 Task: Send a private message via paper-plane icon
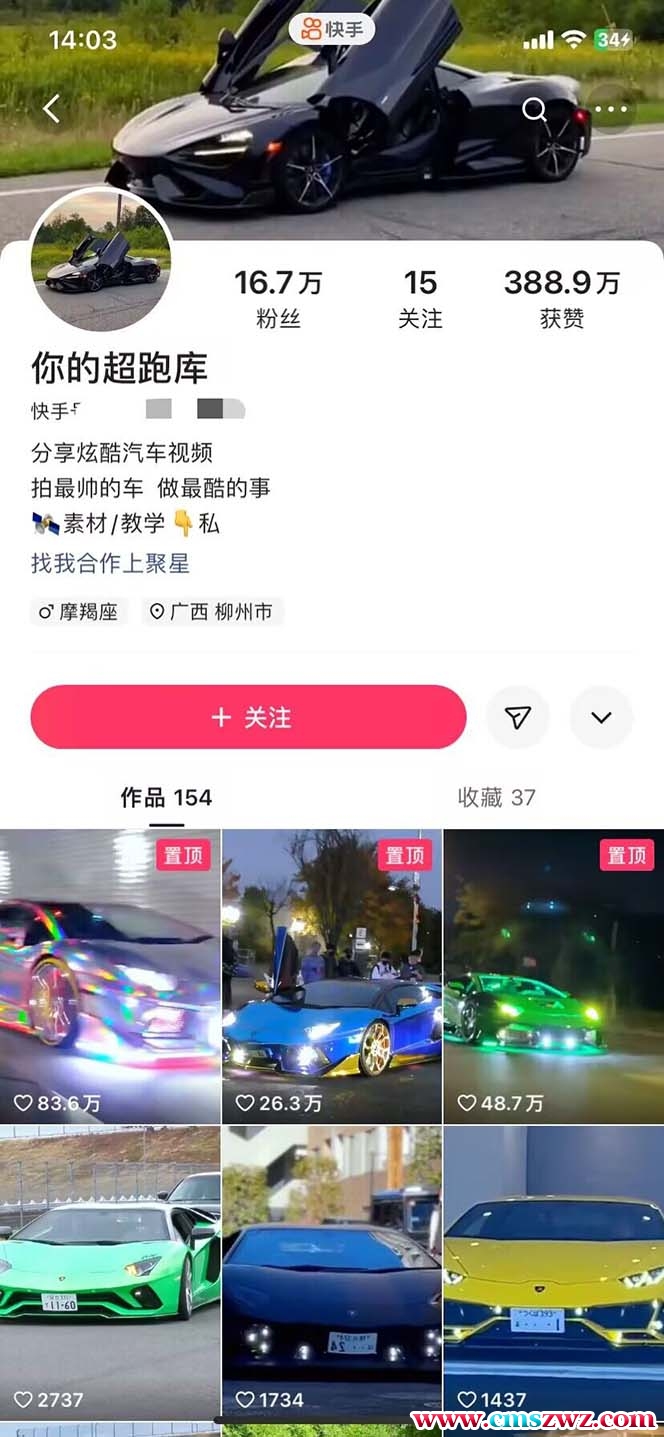pyautogui.click(x=517, y=717)
